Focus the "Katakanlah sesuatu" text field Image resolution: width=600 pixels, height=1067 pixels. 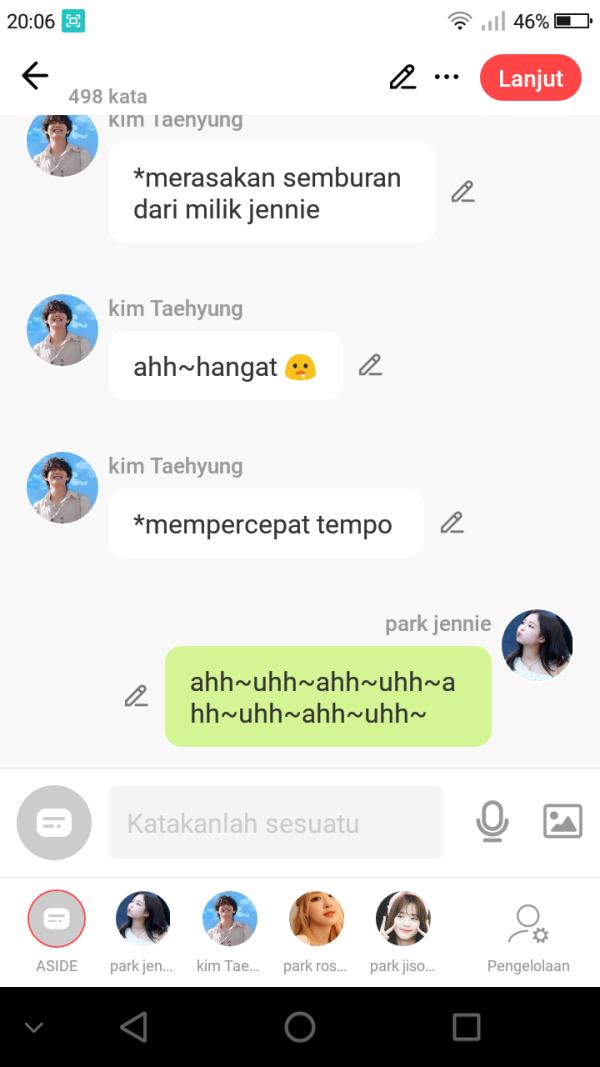point(275,823)
